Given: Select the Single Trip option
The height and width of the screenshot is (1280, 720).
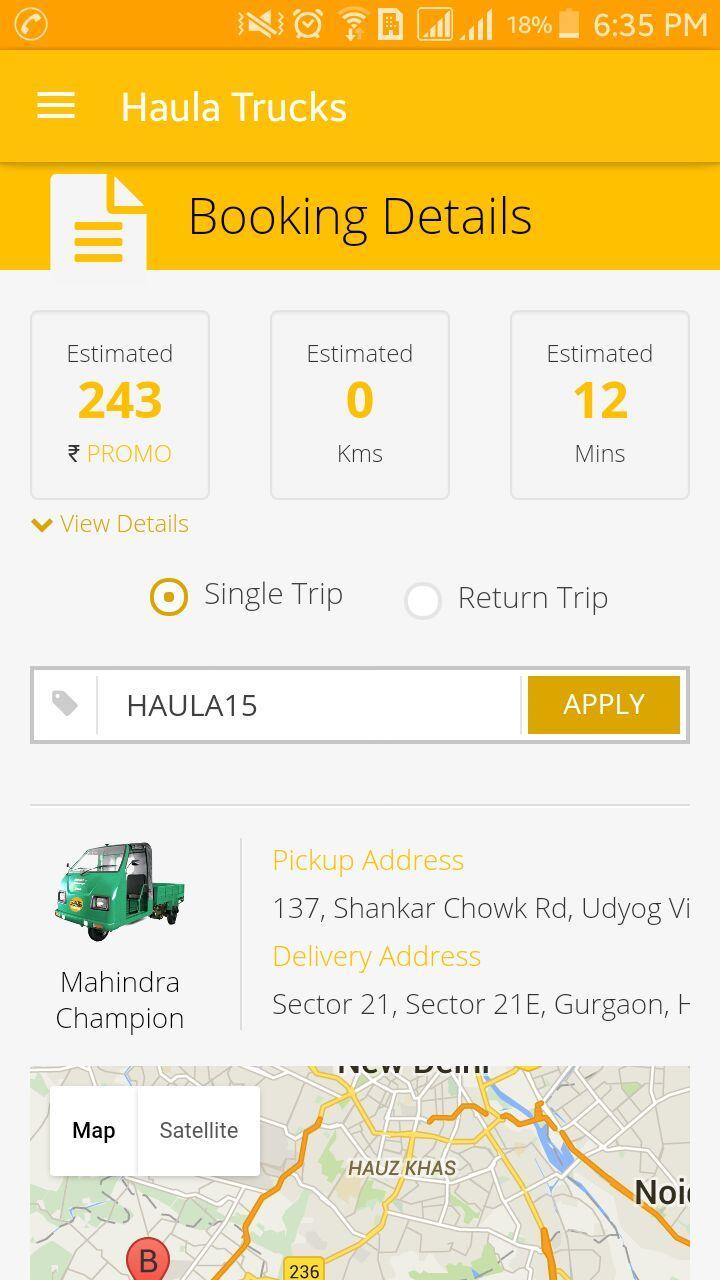Looking at the screenshot, I should point(168,596).
